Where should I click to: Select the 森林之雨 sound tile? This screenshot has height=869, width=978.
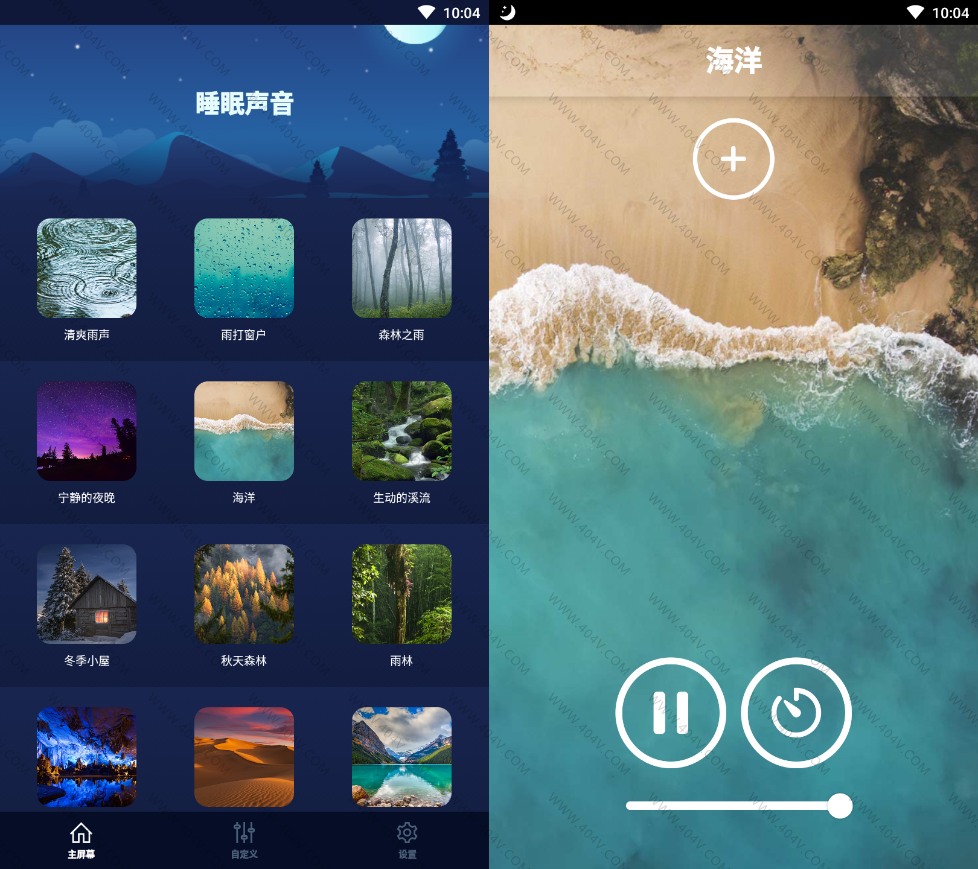pyautogui.click(x=401, y=268)
